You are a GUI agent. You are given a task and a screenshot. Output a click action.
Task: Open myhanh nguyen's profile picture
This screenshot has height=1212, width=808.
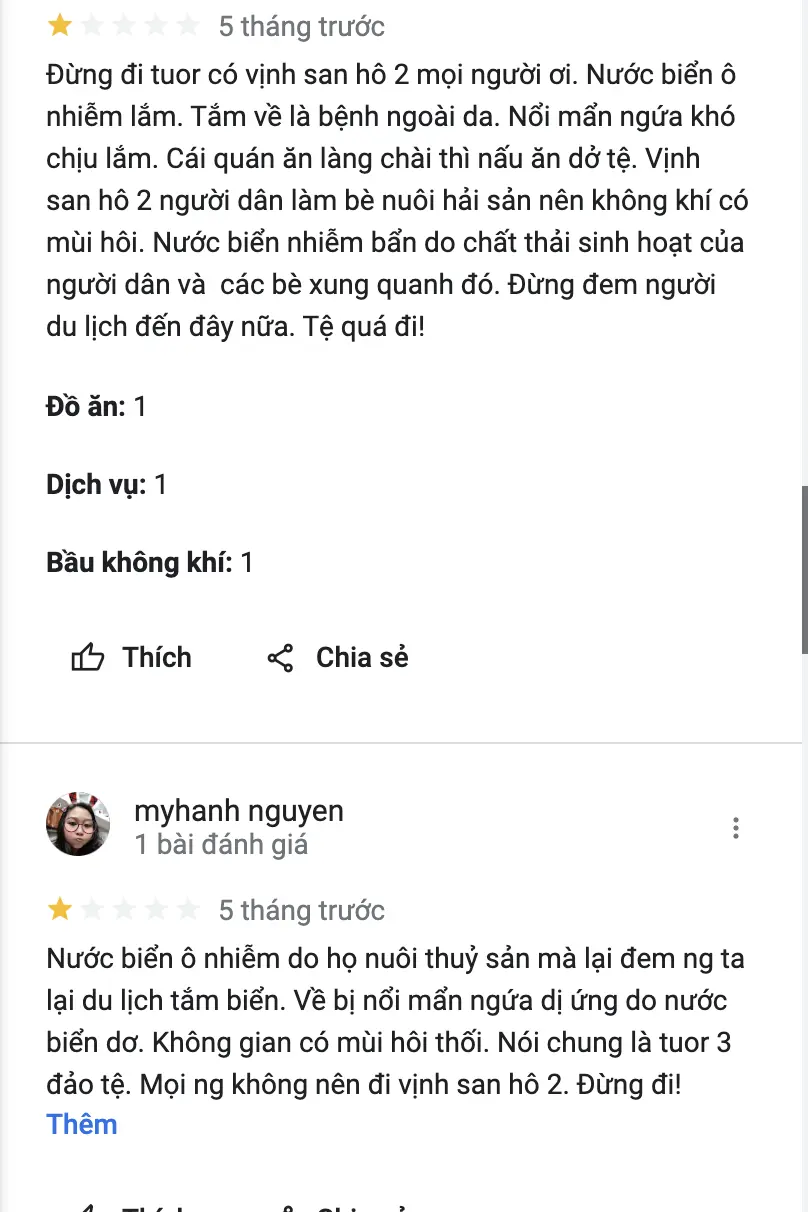pyautogui.click(x=78, y=825)
